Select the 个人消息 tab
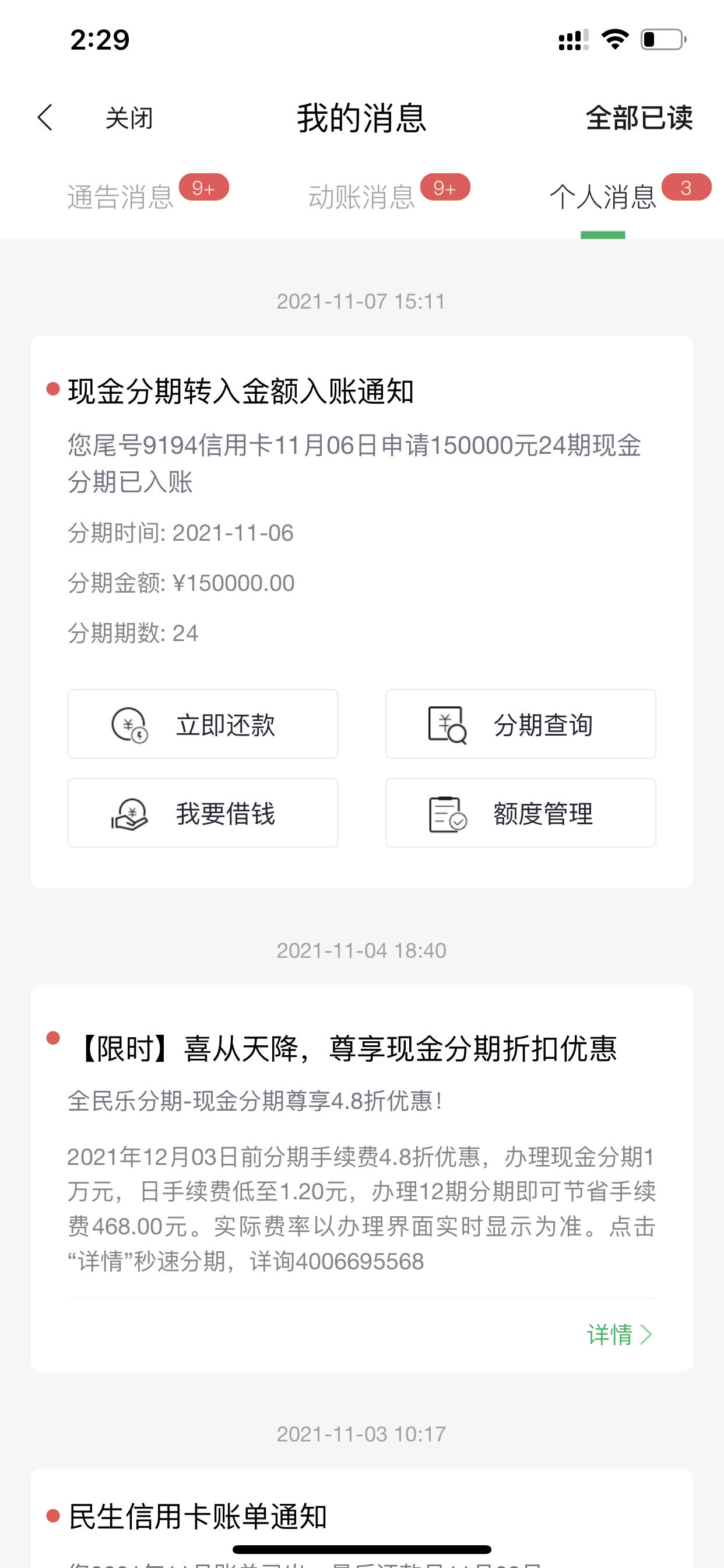 pyautogui.click(x=602, y=197)
